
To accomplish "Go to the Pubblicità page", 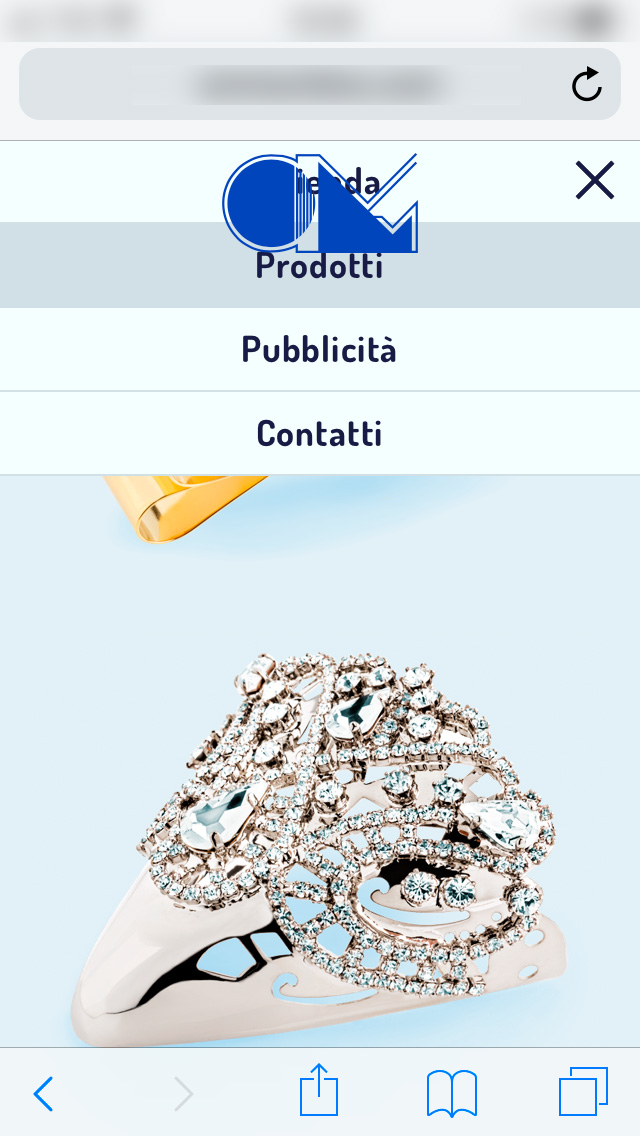I will [x=320, y=349].
